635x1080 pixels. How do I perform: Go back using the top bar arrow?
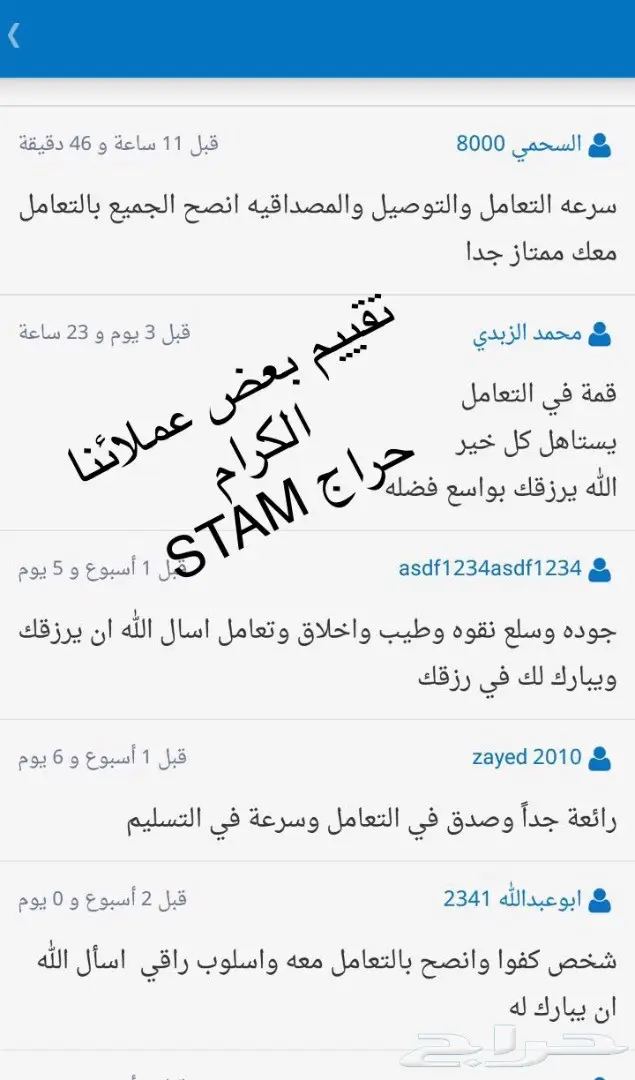pyautogui.click(x=14, y=37)
